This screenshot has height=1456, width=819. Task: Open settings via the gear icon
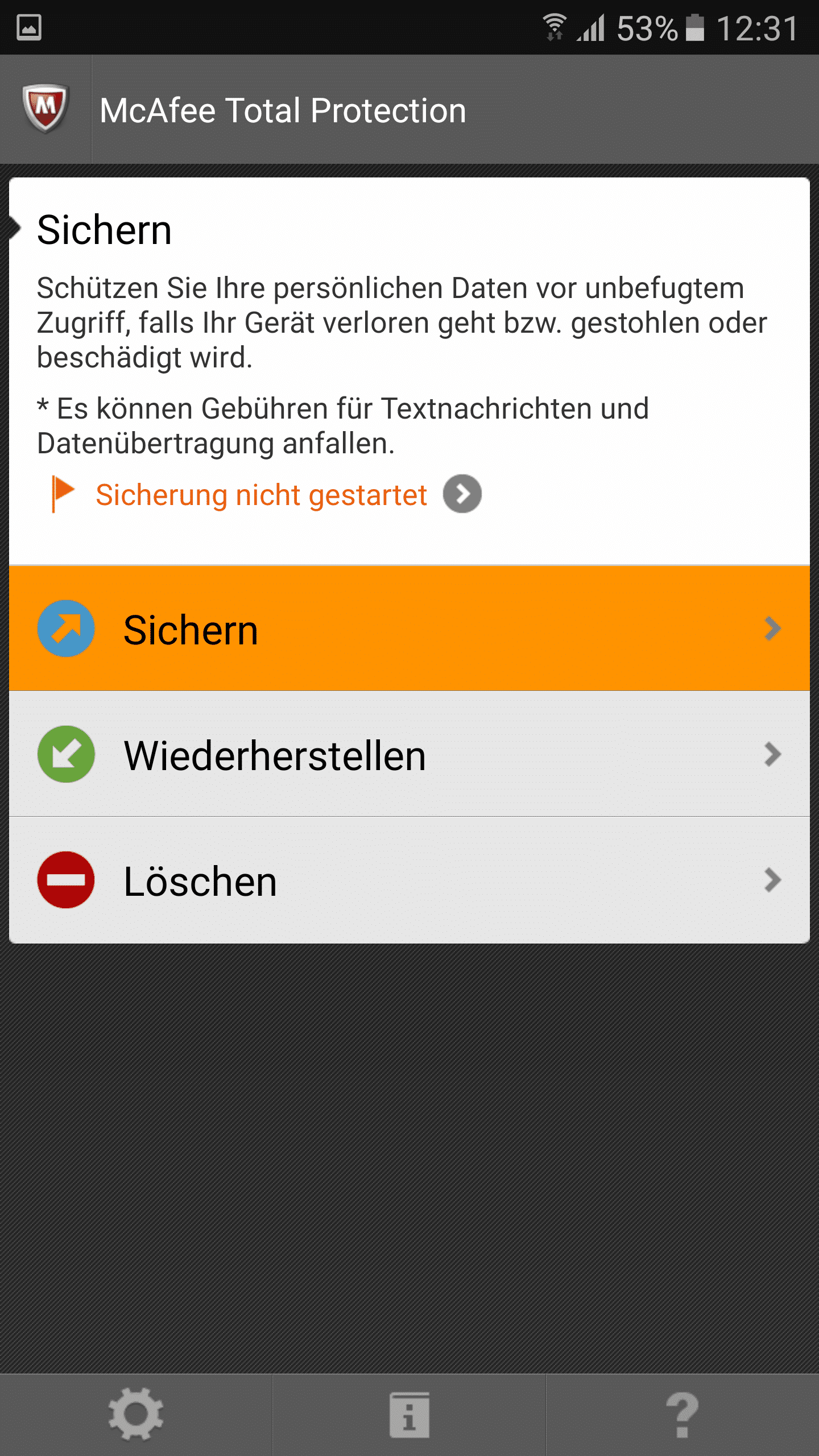point(136,1414)
